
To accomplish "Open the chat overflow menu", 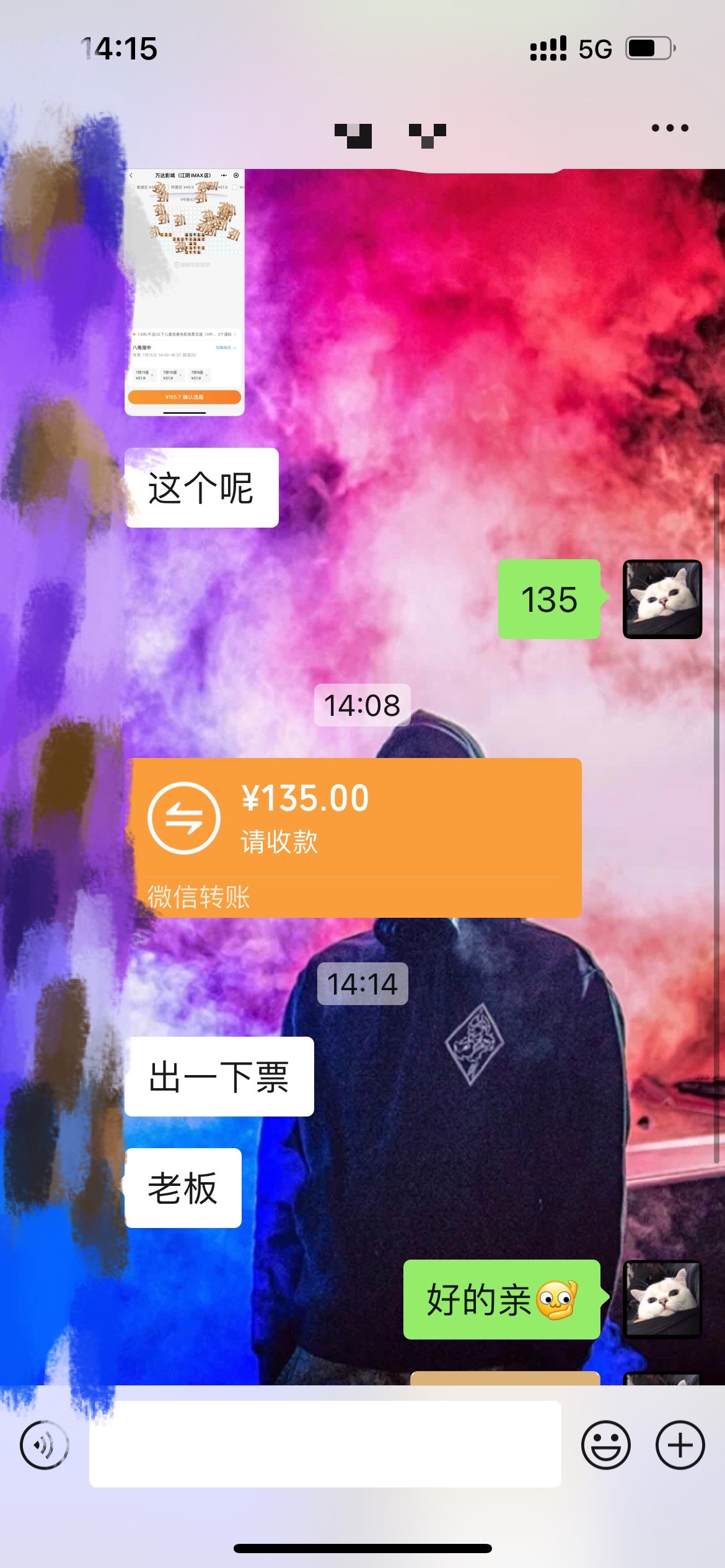I will [x=669, y=128].
